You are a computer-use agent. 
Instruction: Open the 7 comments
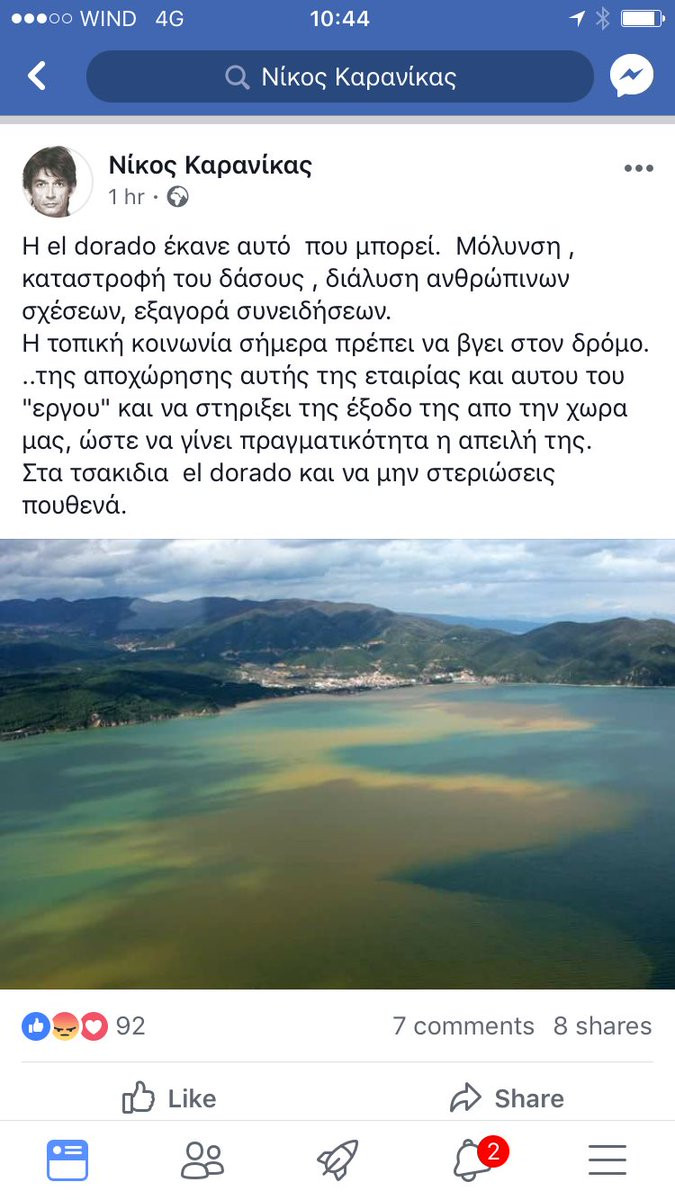(x=463, y=1026)
